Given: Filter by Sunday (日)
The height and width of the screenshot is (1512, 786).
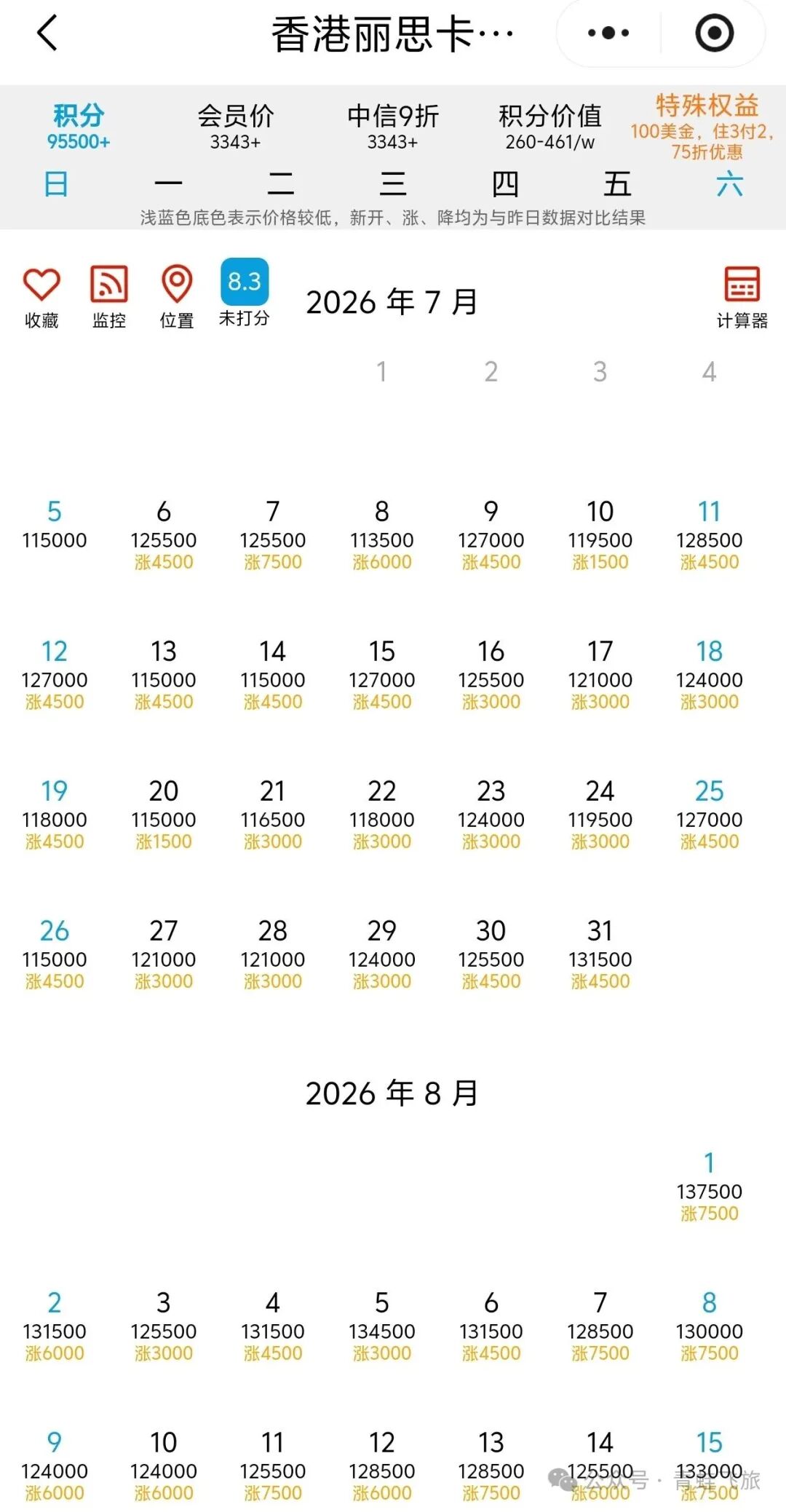Looking at the screenshot, I should (x=56, y=184).
